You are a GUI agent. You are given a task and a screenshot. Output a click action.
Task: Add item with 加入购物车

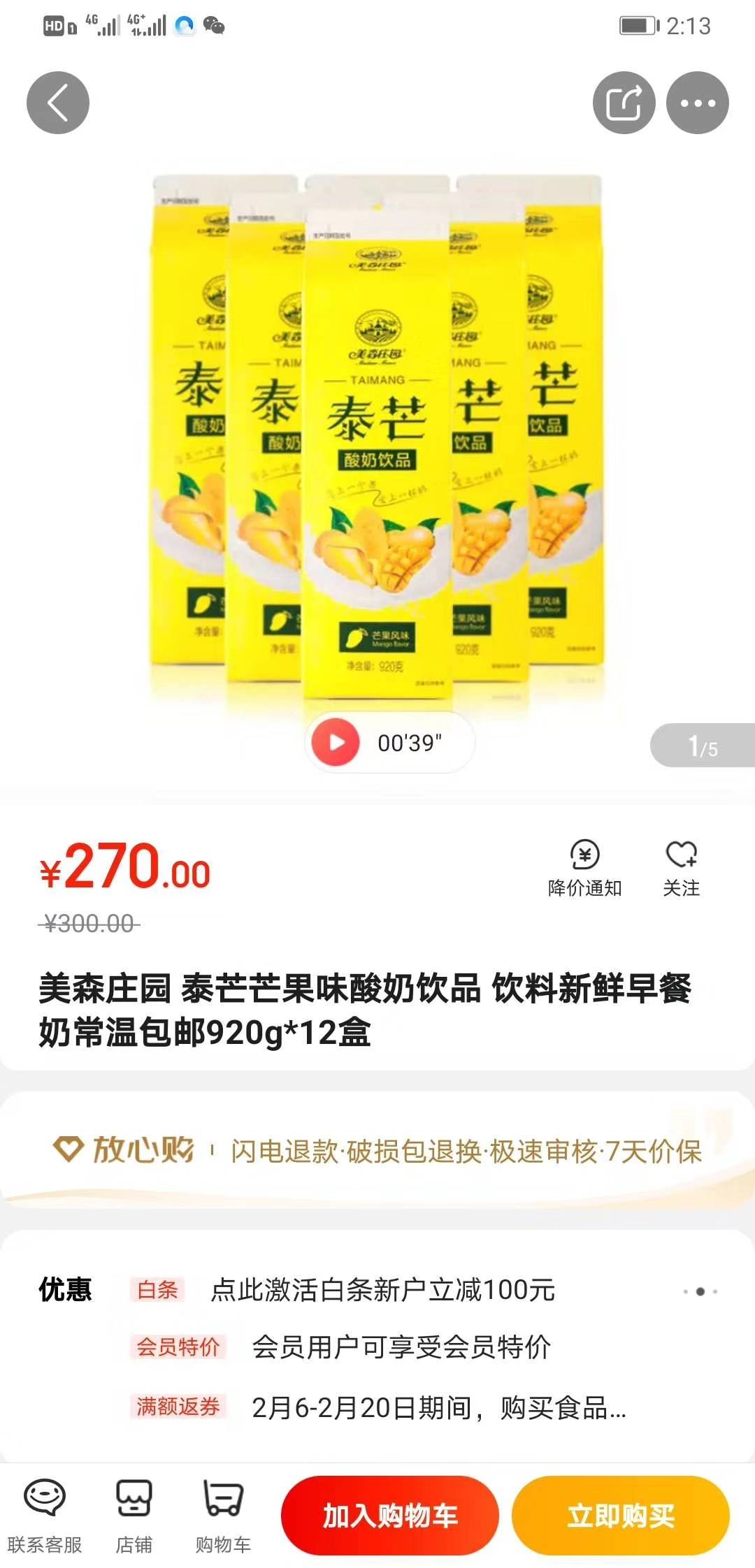(389, 1516)
